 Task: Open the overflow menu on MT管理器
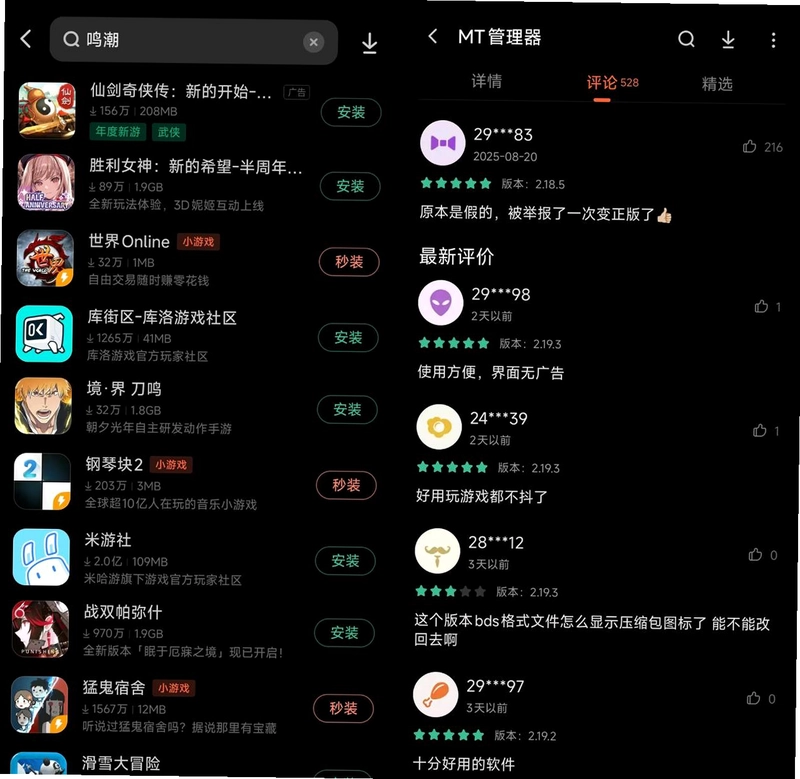pos(773,40)
